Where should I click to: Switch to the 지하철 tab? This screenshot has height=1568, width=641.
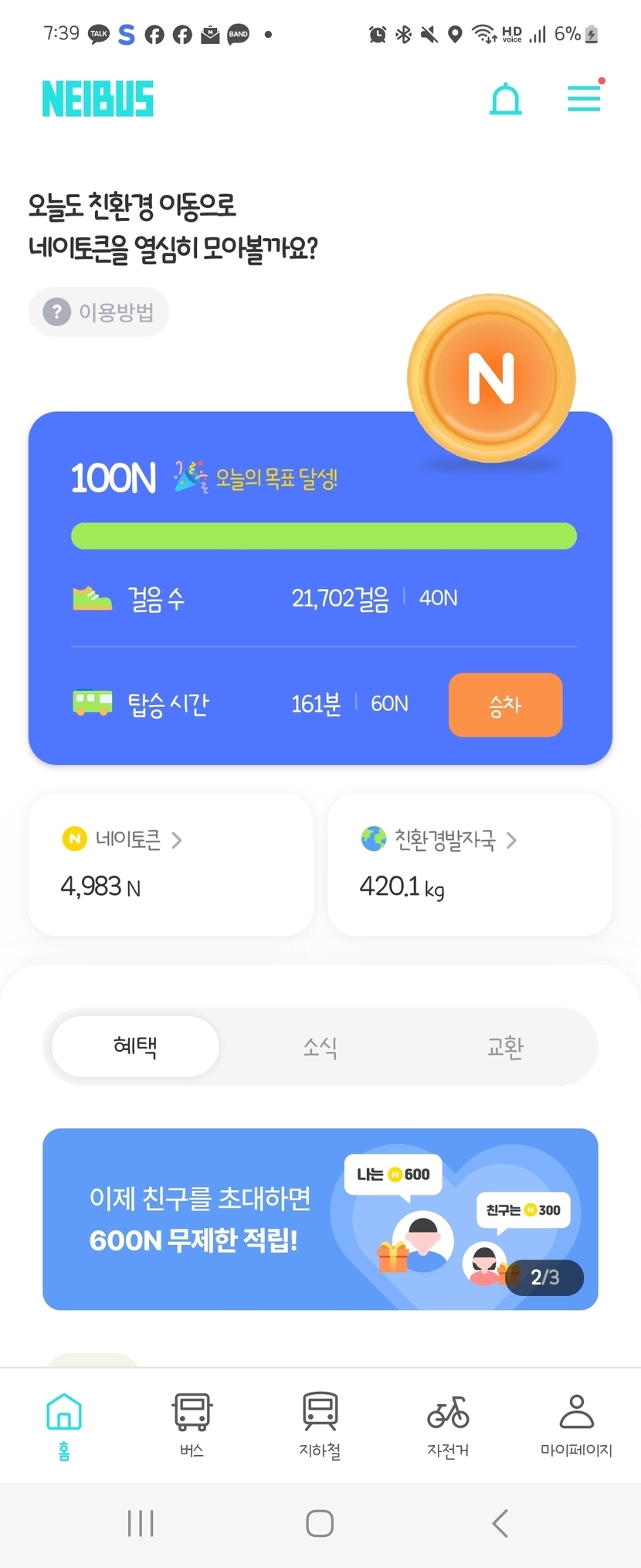[320, 1425]
